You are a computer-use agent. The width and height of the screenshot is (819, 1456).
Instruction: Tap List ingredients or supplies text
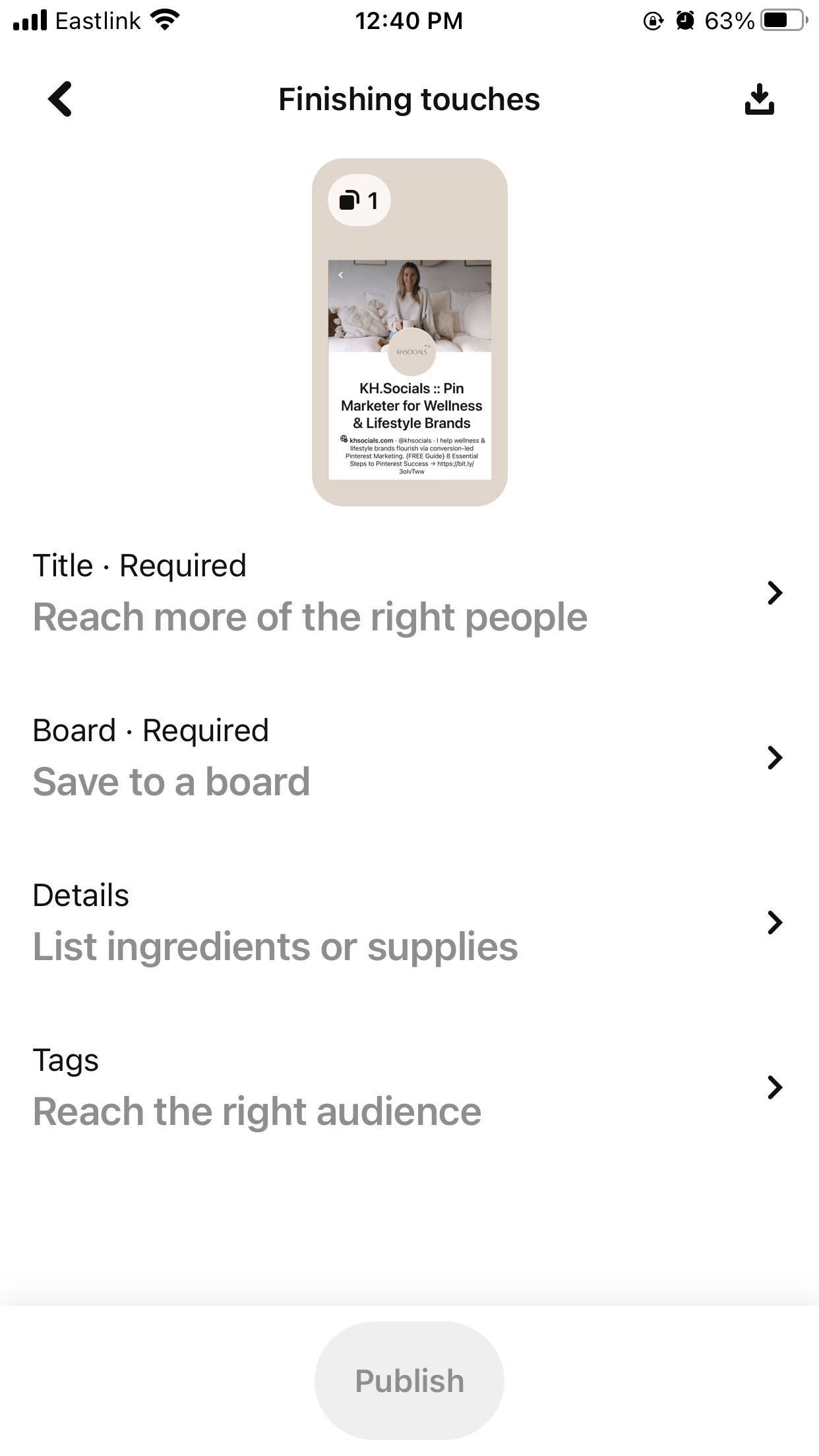click(276, 947)
